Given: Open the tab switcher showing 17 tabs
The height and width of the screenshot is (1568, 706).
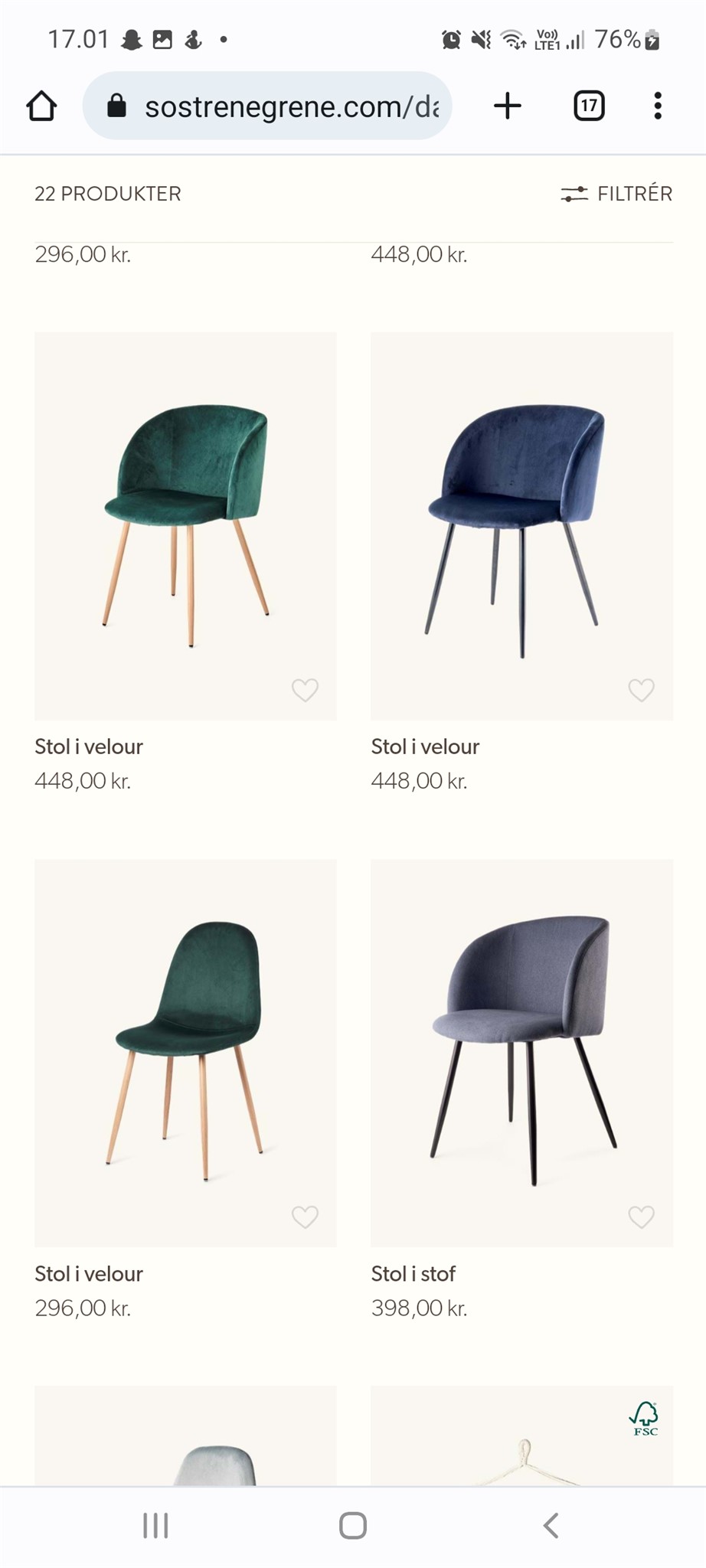Looking at the screenshot, I should click(x=589, y=106).
